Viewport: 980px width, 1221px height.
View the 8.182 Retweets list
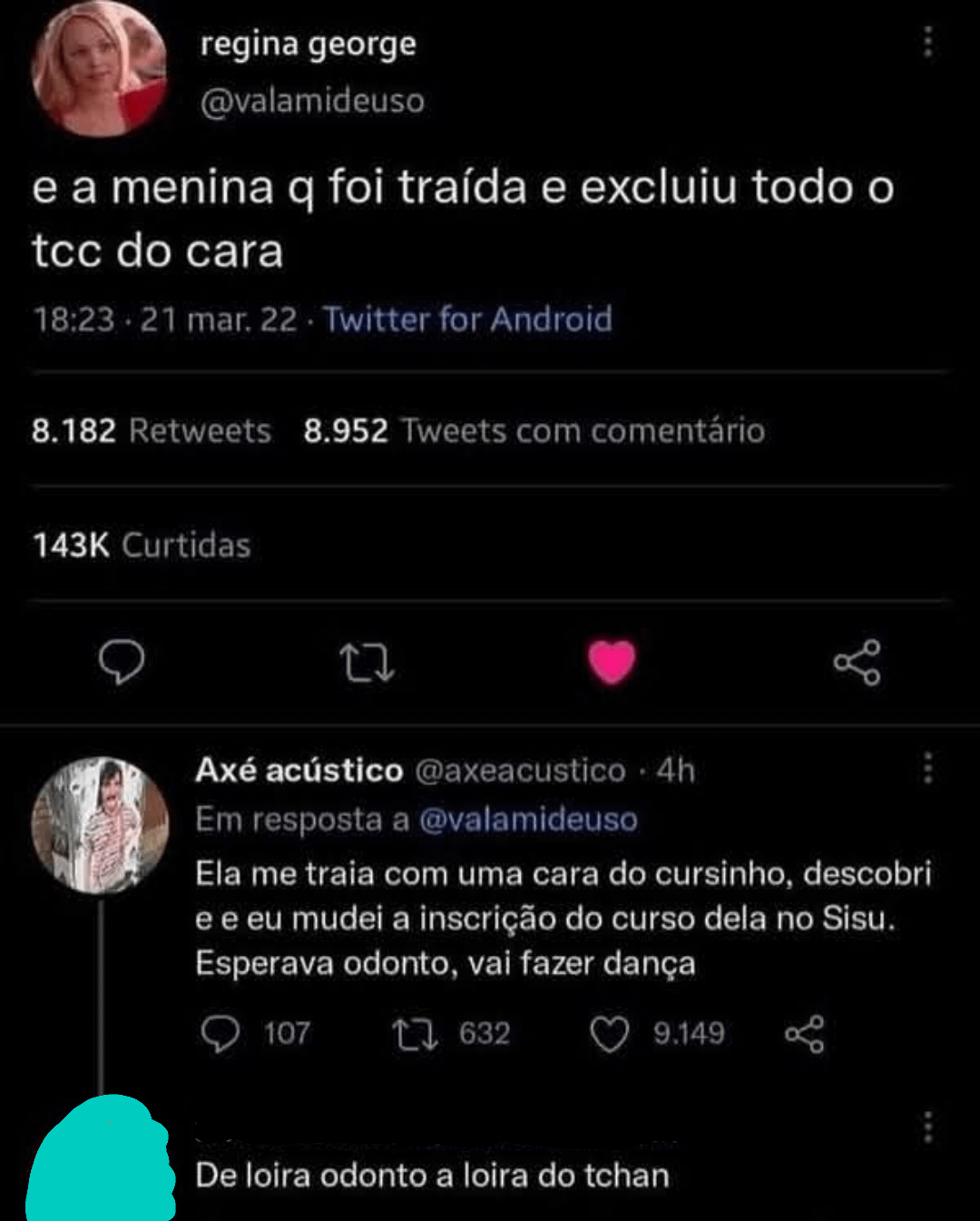[x=152, y=430]
